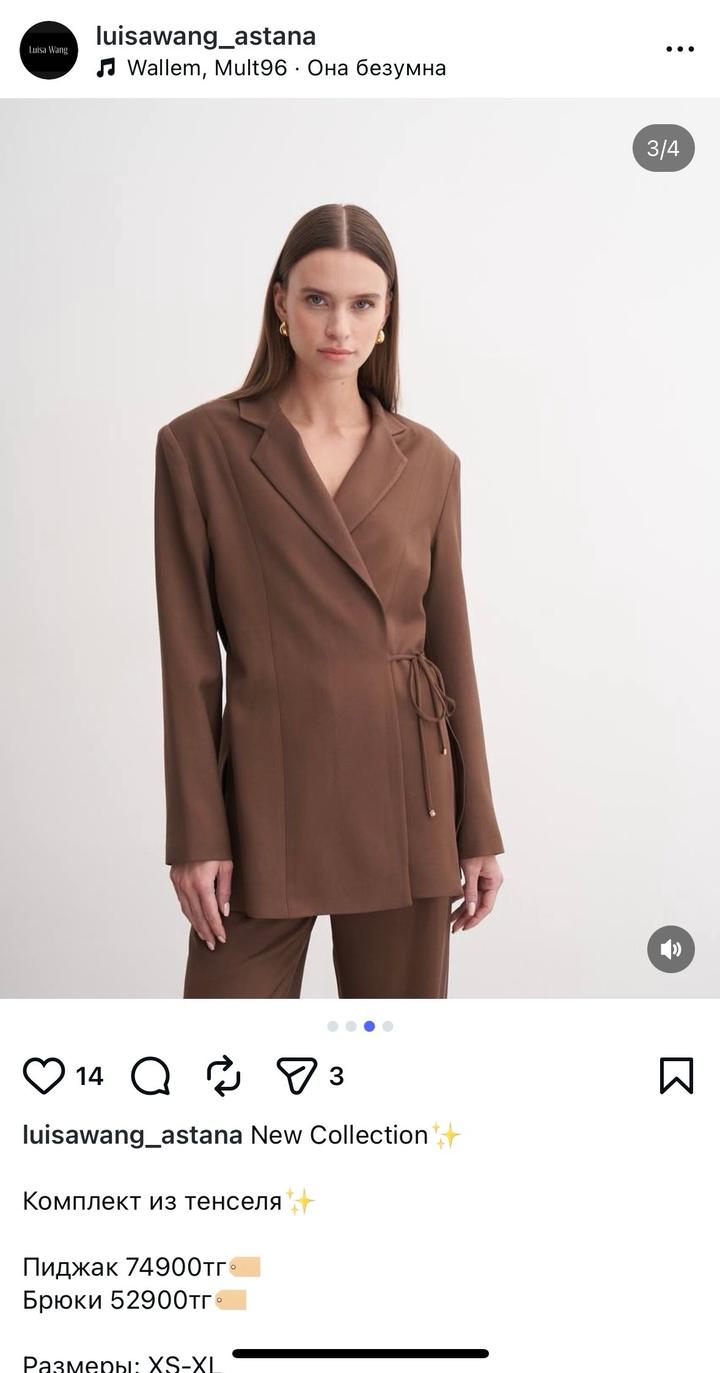Repost this post

(x=224, y=1076)
